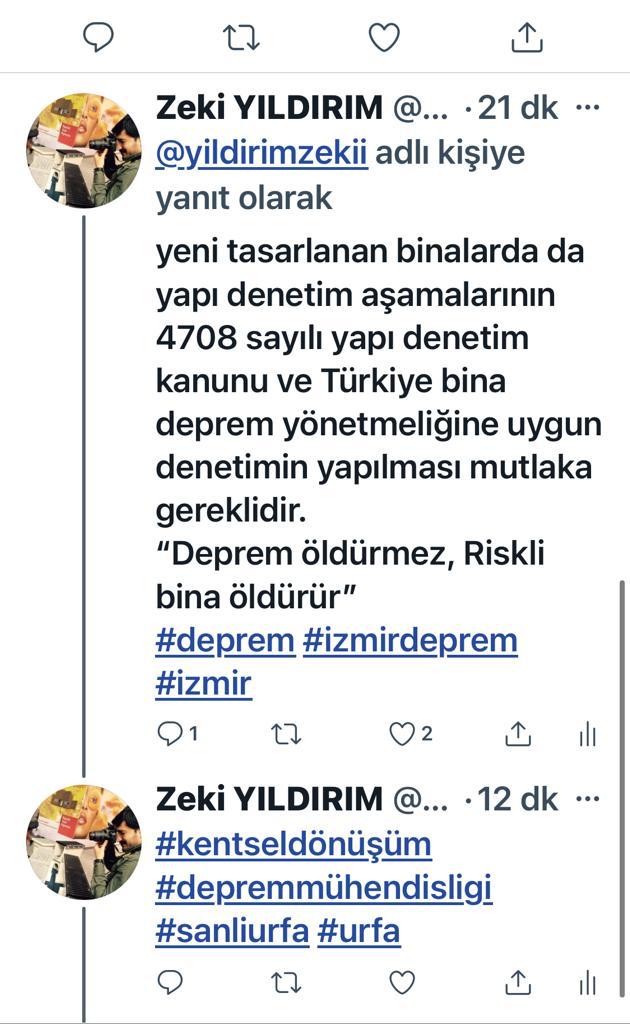The height and width of the screenshot is (1024, 630).
Task: Open the #izmirdeprem hashtag
Action: click(410, 641)
